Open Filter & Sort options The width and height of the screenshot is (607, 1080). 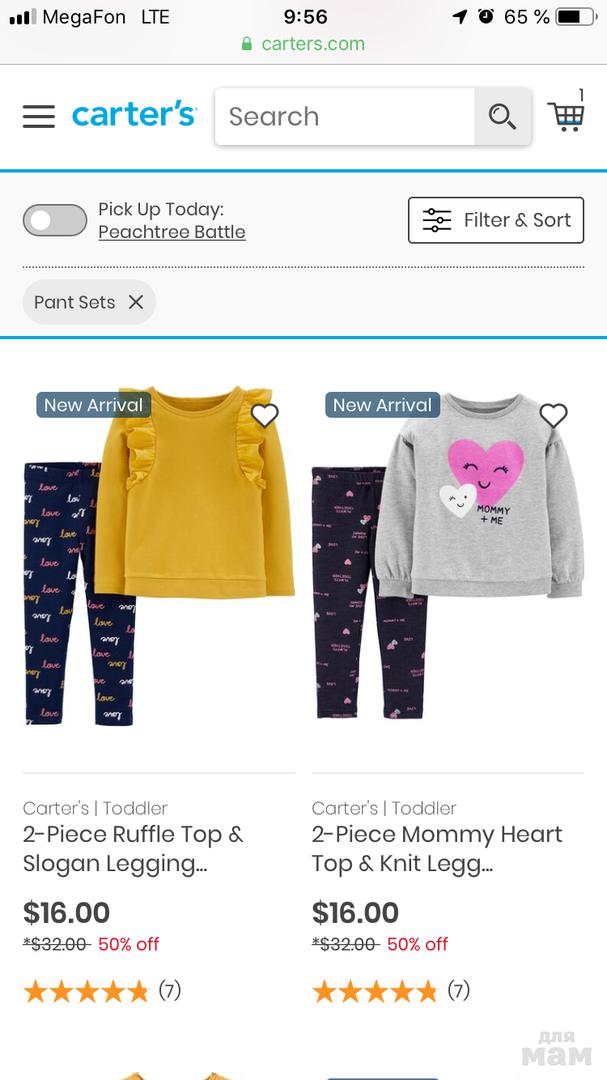click(x=496, y=220)
